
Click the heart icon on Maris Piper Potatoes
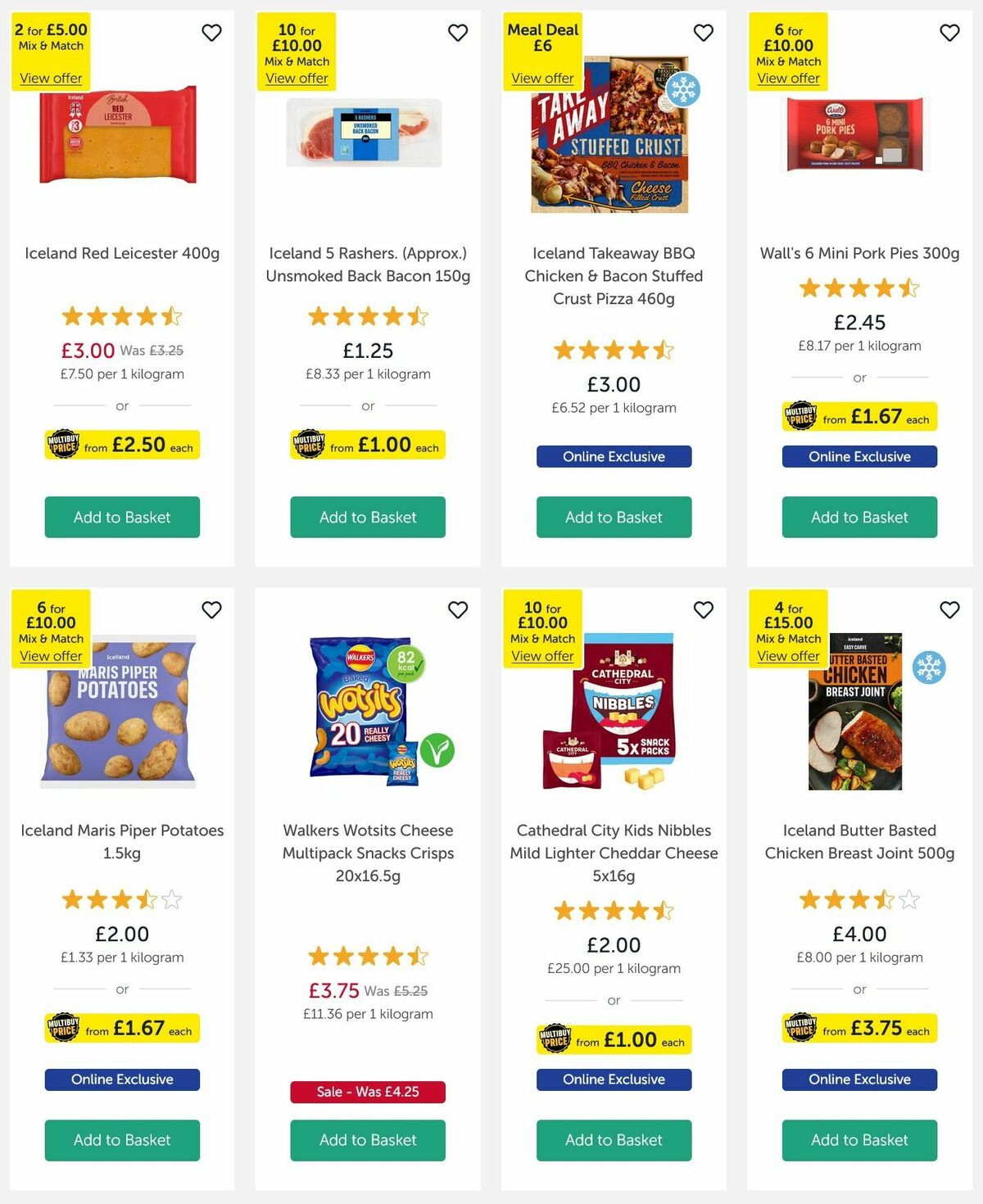point(211,610)
